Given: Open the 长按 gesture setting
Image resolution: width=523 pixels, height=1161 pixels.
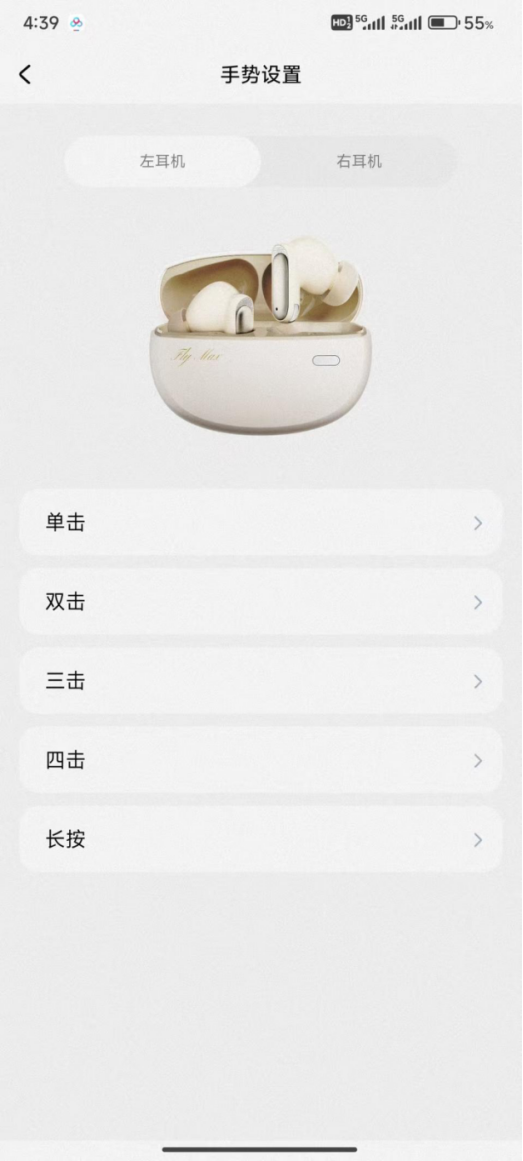Looking at the screenshot, I should [x=261, y=840].
